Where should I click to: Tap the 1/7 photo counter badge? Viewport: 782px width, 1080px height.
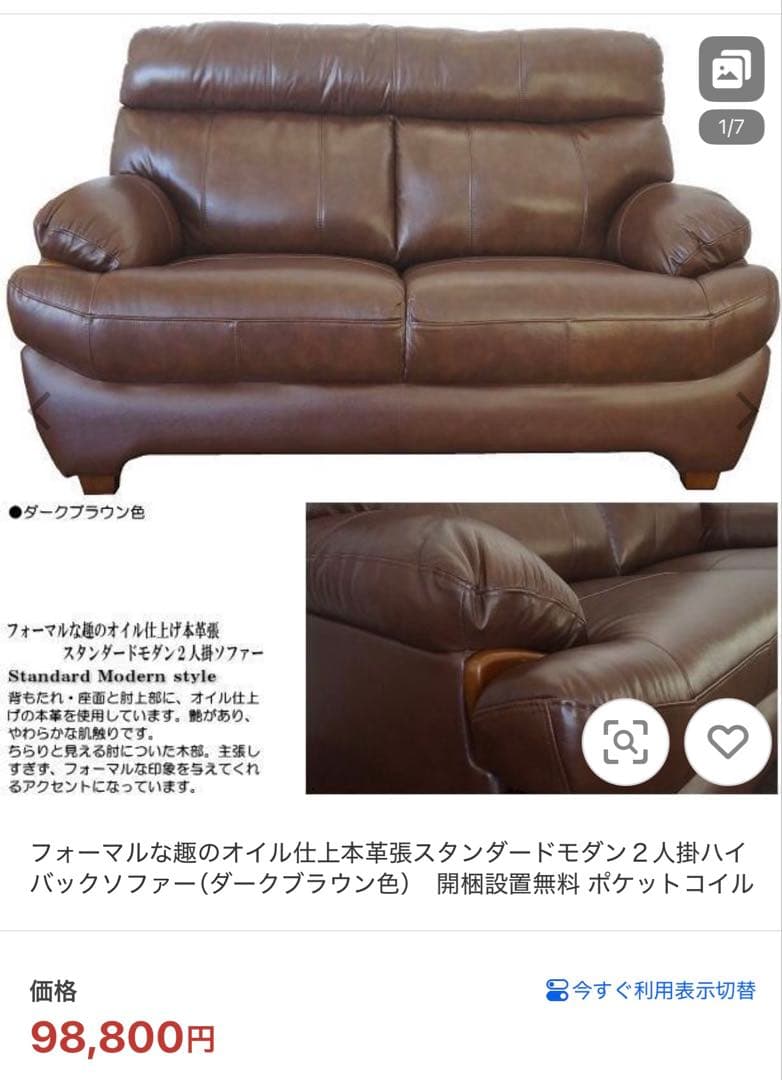[x=733, y=127]
